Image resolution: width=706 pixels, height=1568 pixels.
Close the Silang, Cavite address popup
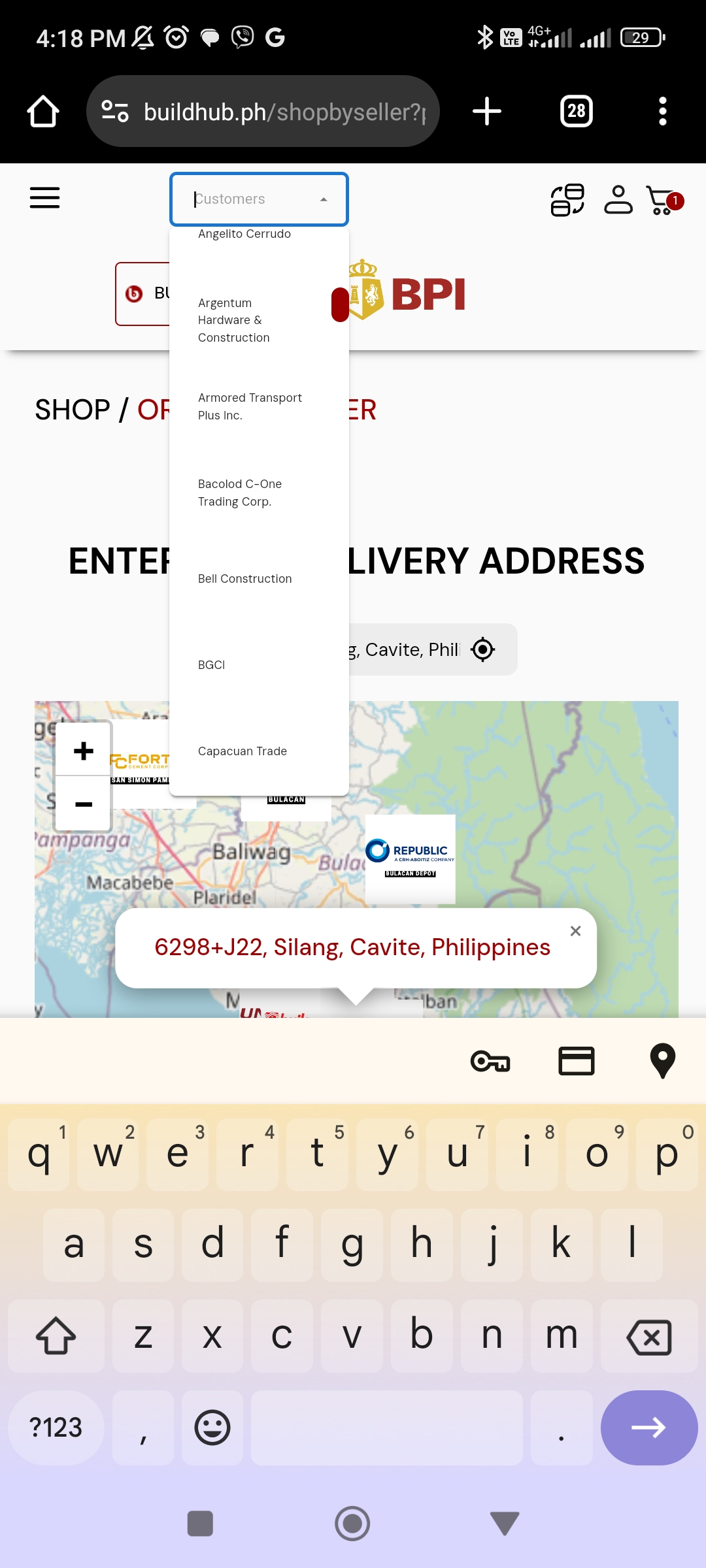[x=575, y=931]
